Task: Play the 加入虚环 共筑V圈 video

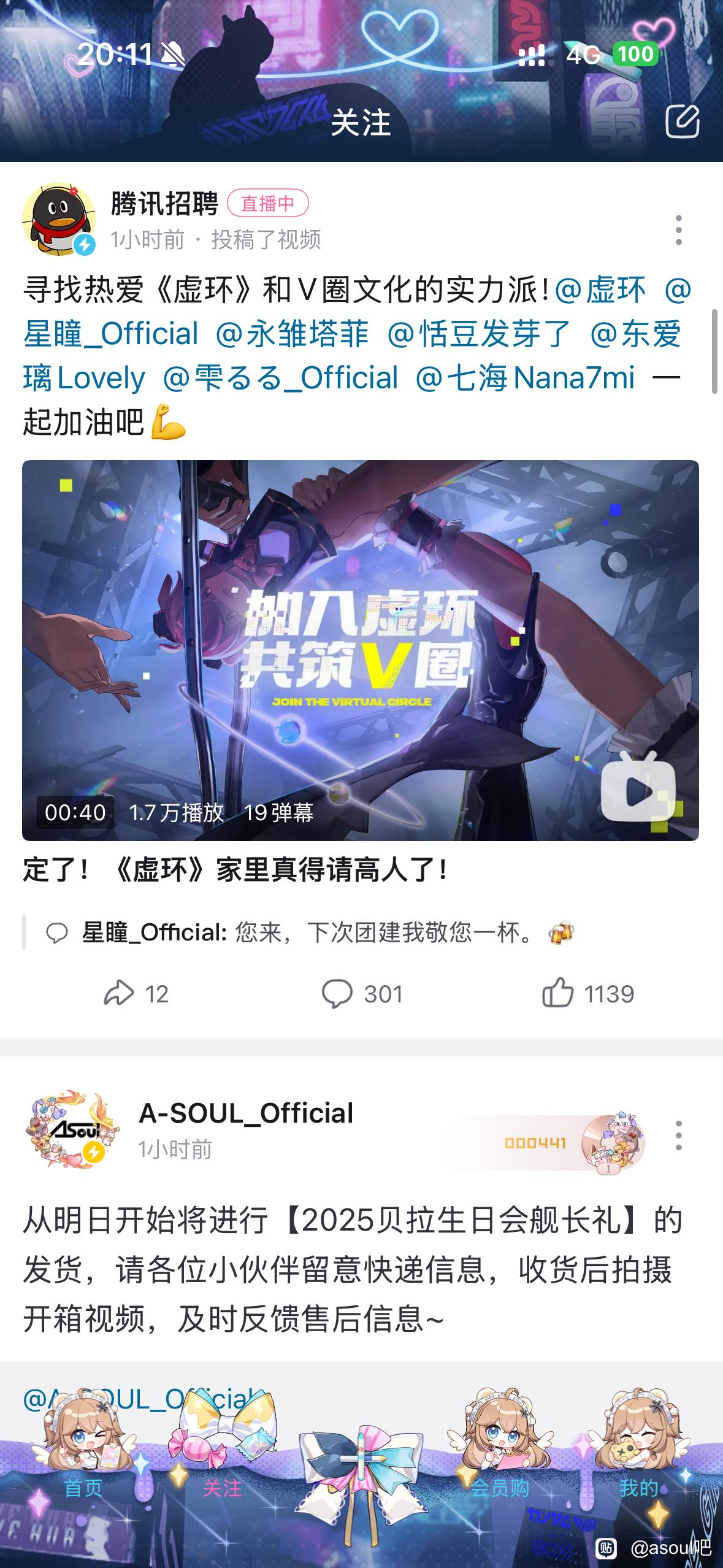Action: [361, 650]
